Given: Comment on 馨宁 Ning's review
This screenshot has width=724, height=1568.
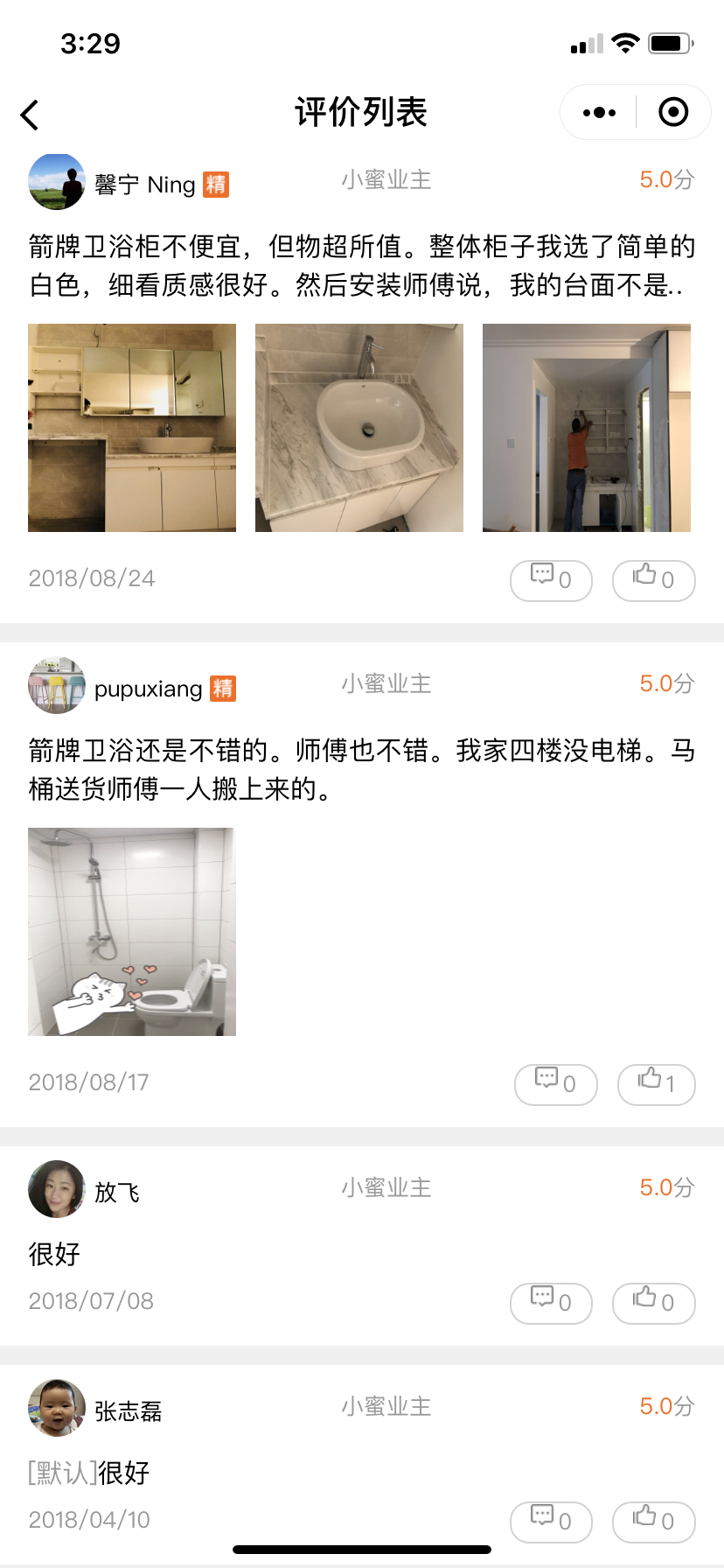Looking at the screenshot, I should [x=551, y=580].
